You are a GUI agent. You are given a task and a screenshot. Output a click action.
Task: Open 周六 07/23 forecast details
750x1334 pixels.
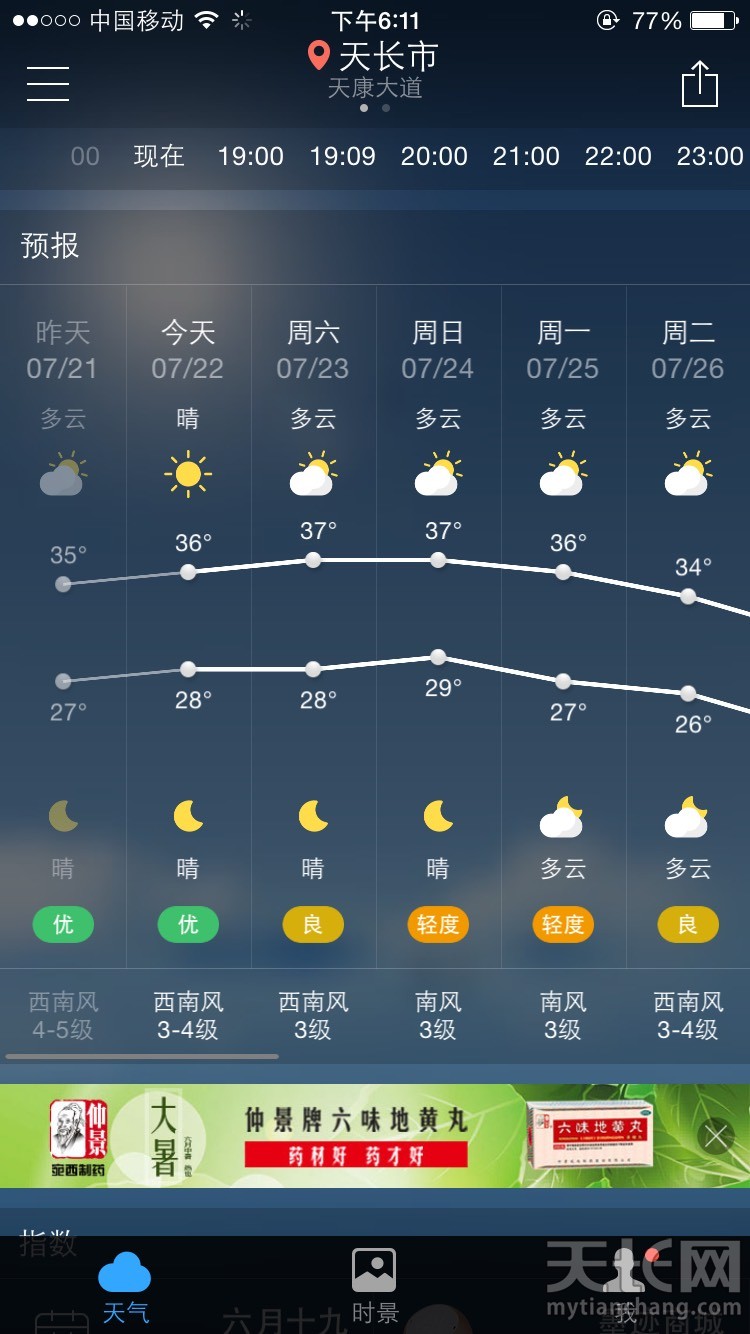pyautogui.click(x=313, y=350)
